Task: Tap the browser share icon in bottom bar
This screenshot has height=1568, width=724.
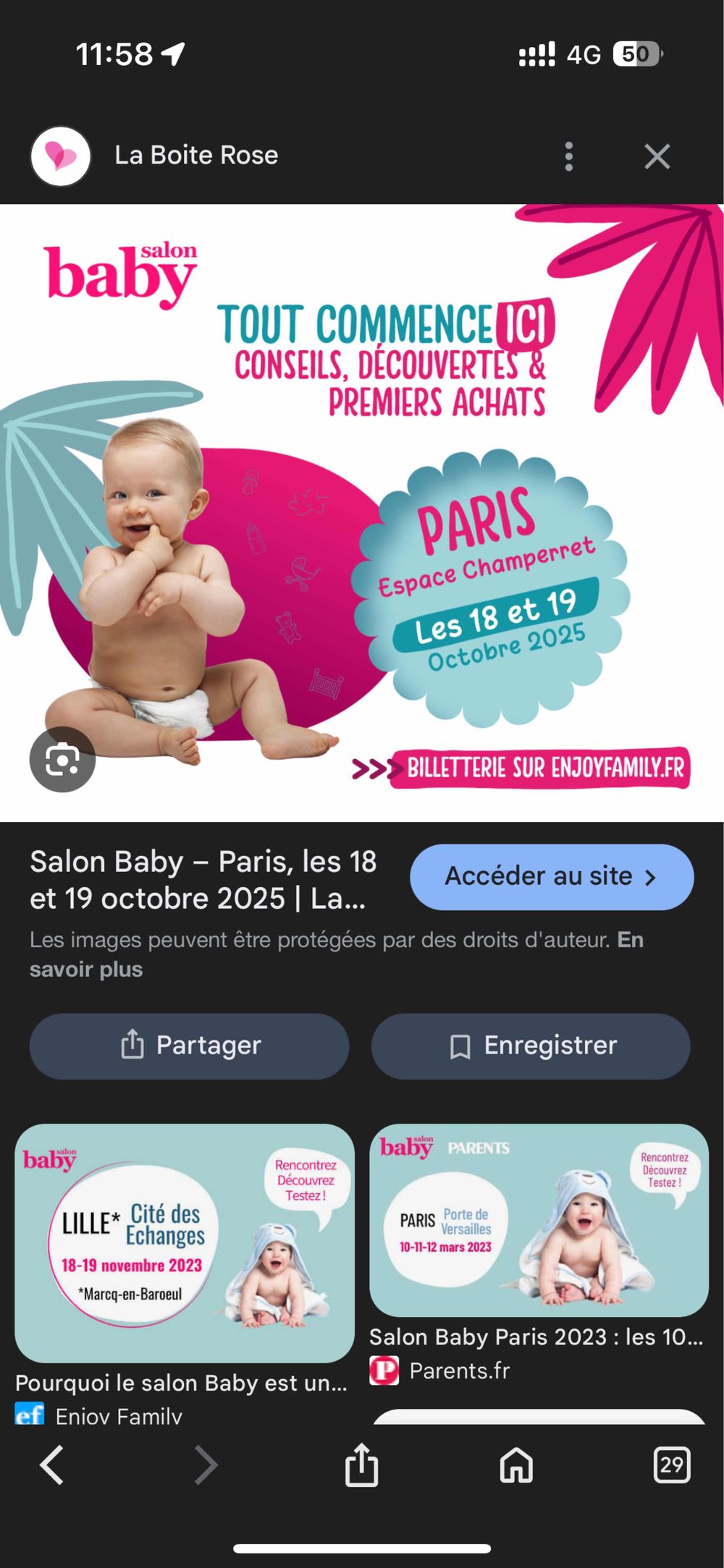Action: point(361,1465)
